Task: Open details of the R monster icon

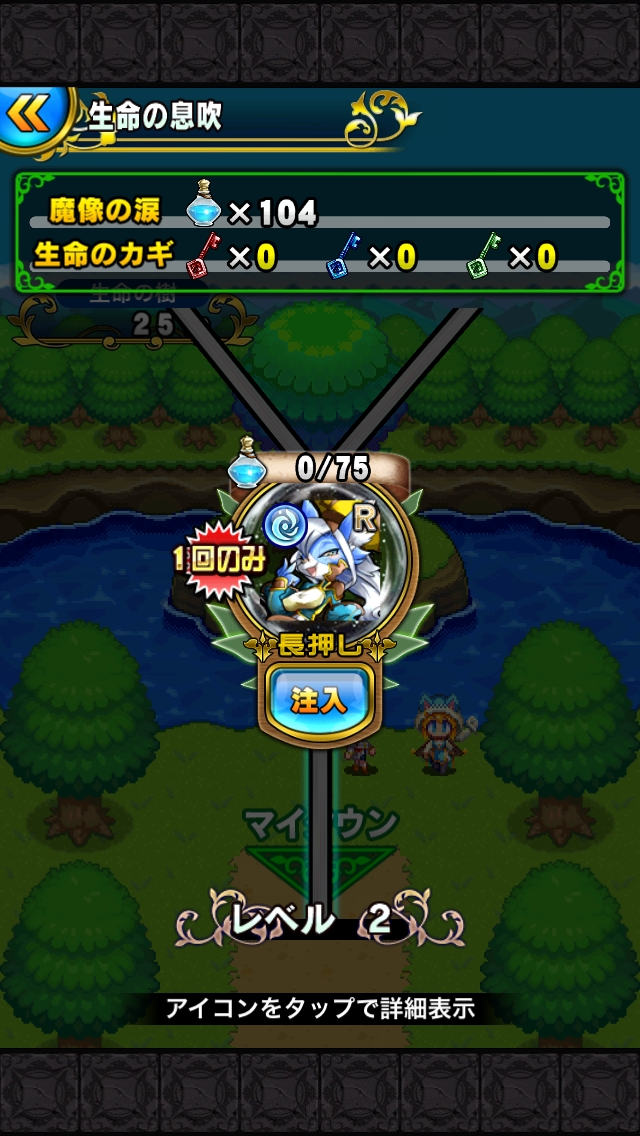Action: click(x=318, y=565)
